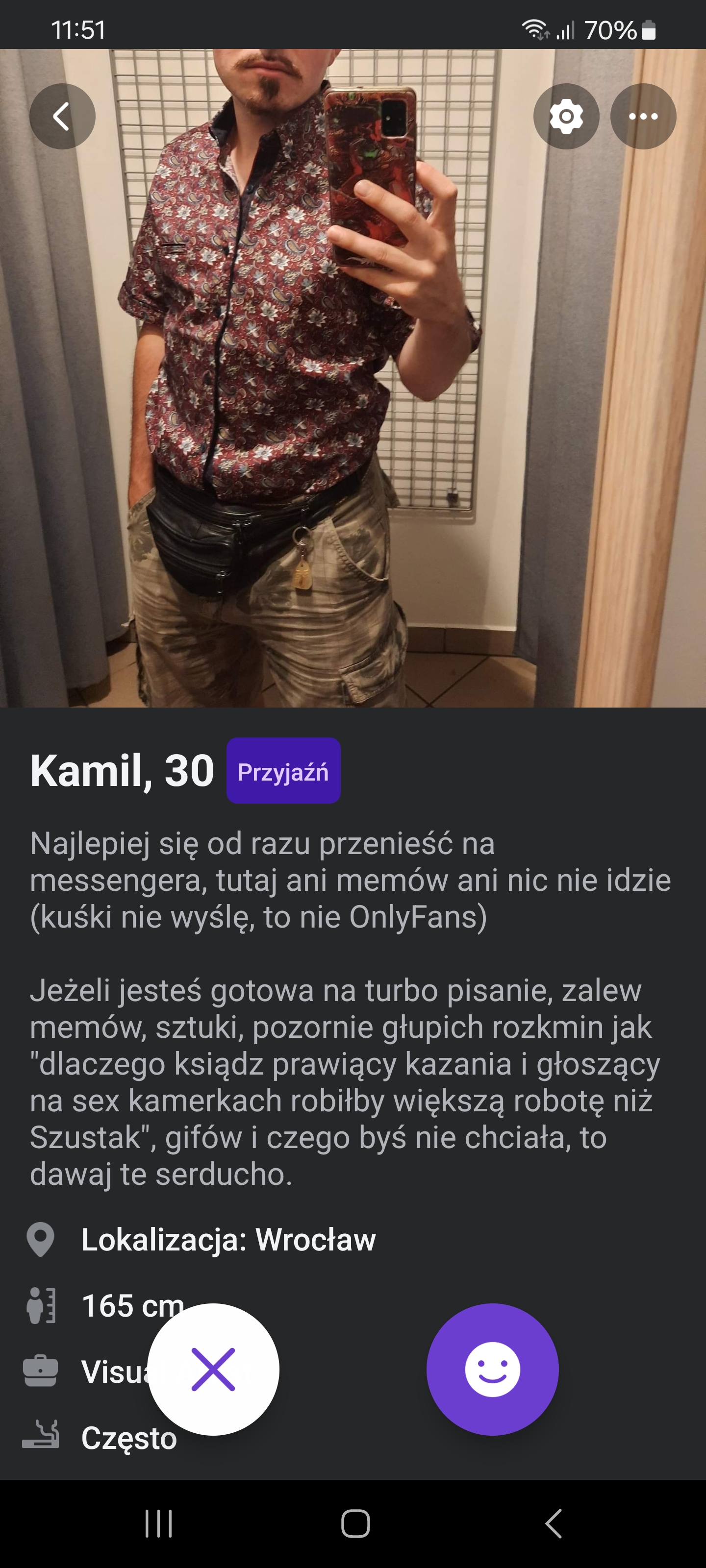Go back using the top-left arrow
Viewport: 706px width, 1568px height.
tap(62, 116)
